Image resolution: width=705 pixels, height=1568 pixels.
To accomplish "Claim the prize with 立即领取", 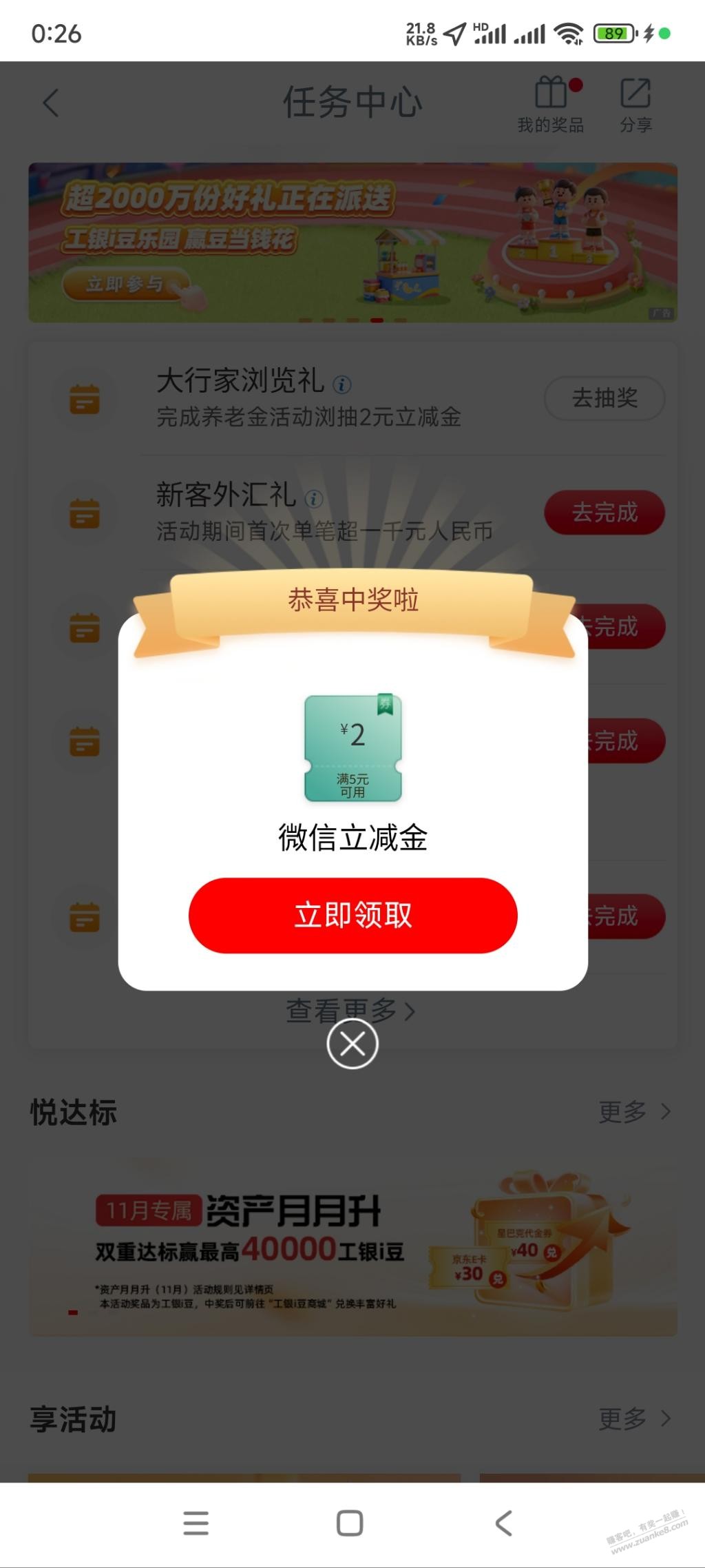I will (x=352, y=915).
